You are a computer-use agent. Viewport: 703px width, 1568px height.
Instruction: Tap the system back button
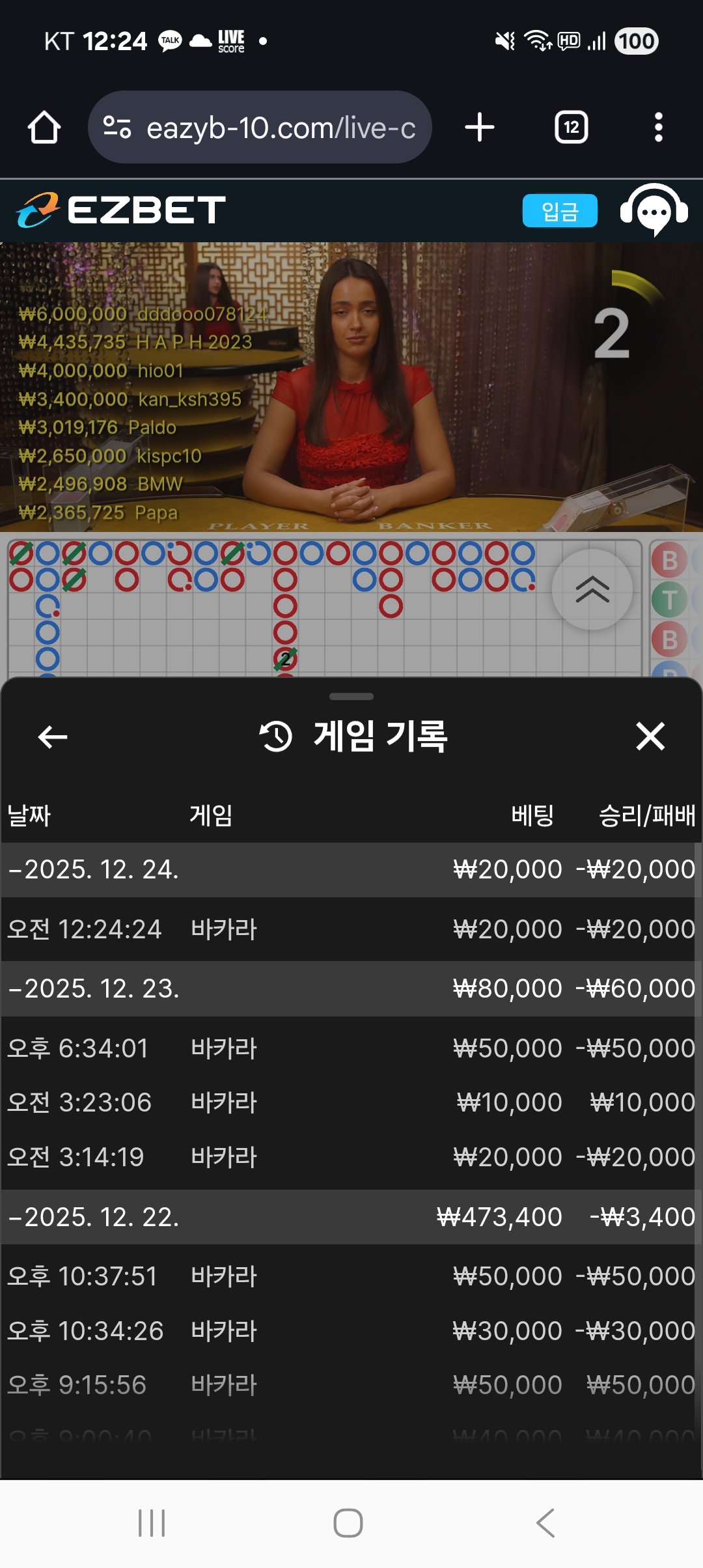(x=545, y=1523)
